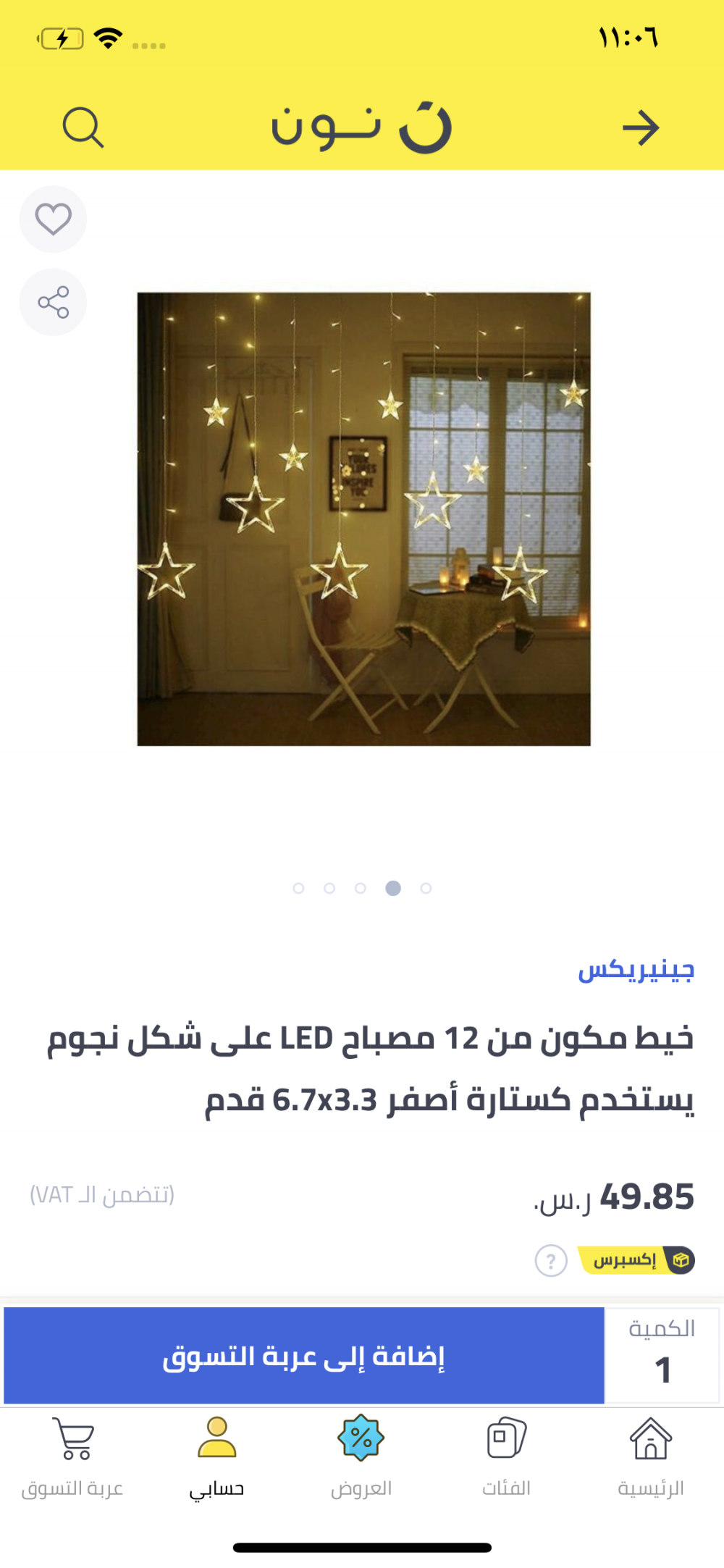The height and width of the screenshot is (1568, 724).
Task: Open the الكمية quantity selector
Action: tap(662, 1356)
